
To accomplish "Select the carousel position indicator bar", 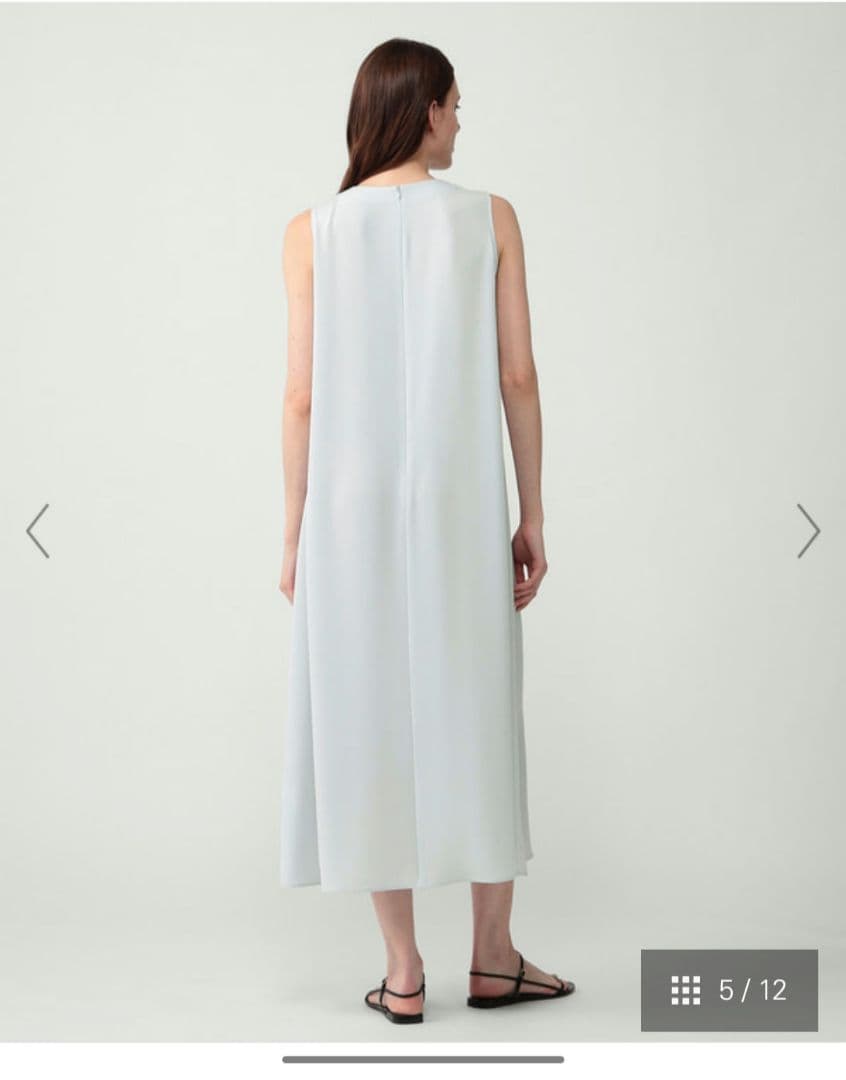I will 423,1054.
